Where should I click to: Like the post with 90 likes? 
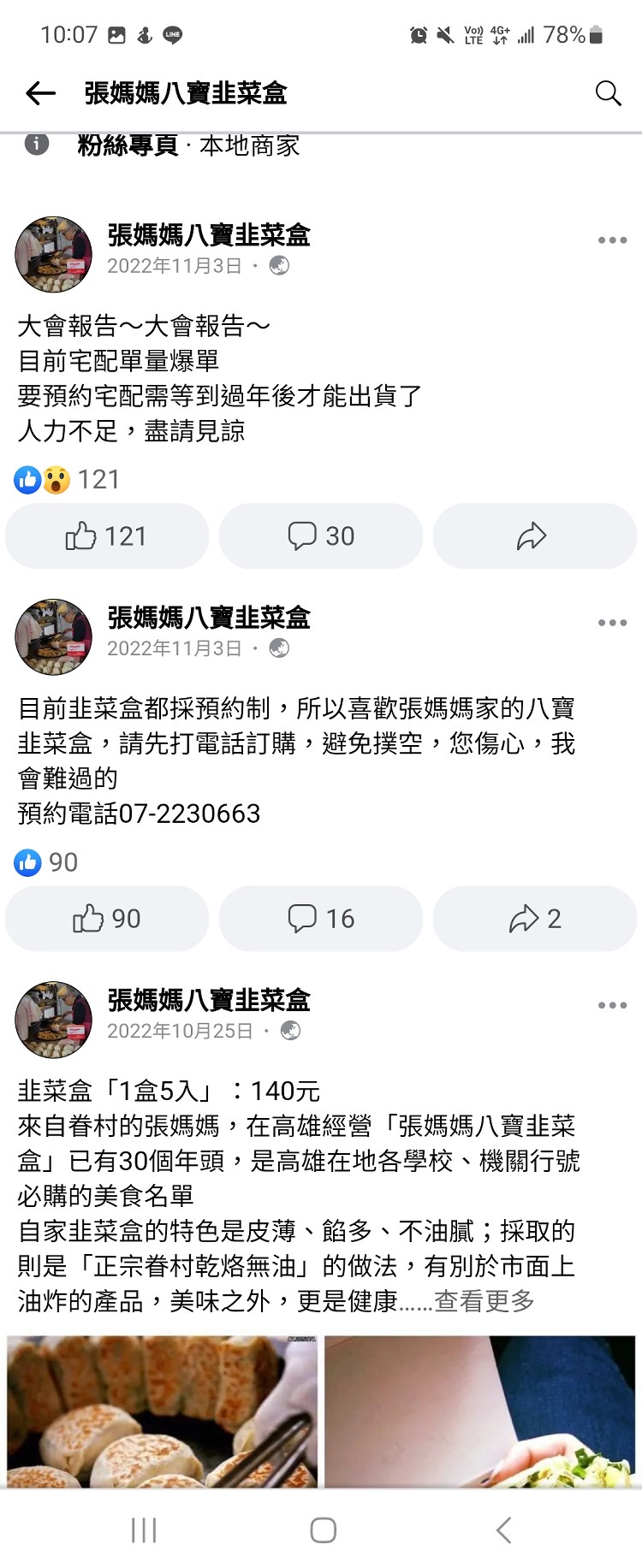(x=107, y=919)
